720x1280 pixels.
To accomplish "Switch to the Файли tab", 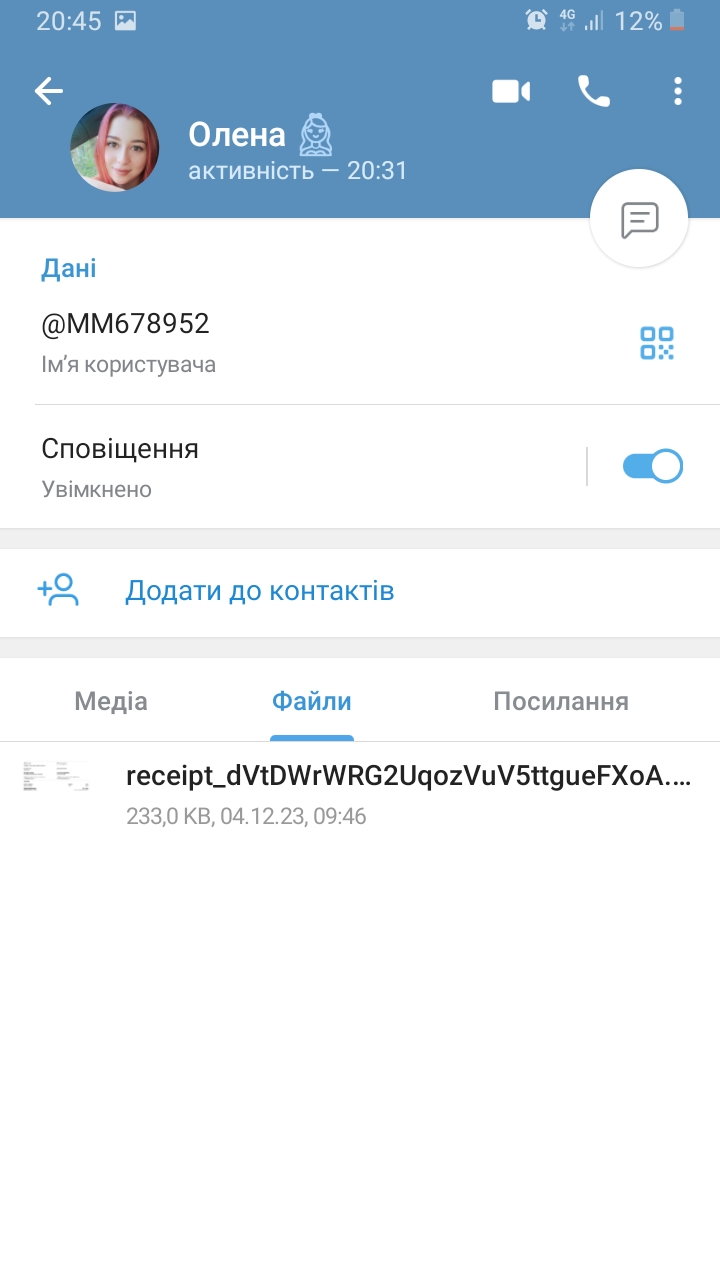I will click(312, 701).
